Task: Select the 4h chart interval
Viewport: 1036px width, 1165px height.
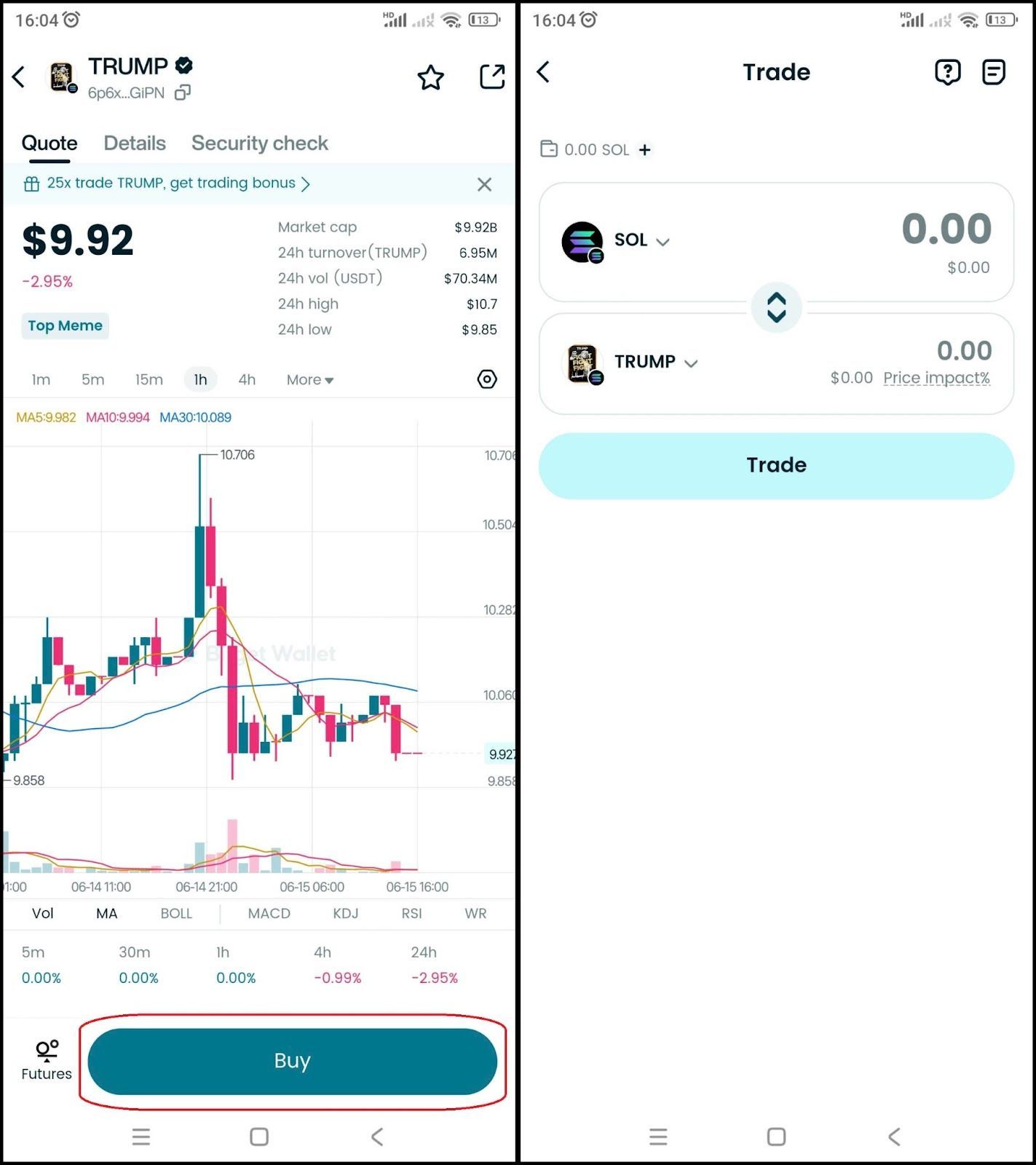Action: 247,379
